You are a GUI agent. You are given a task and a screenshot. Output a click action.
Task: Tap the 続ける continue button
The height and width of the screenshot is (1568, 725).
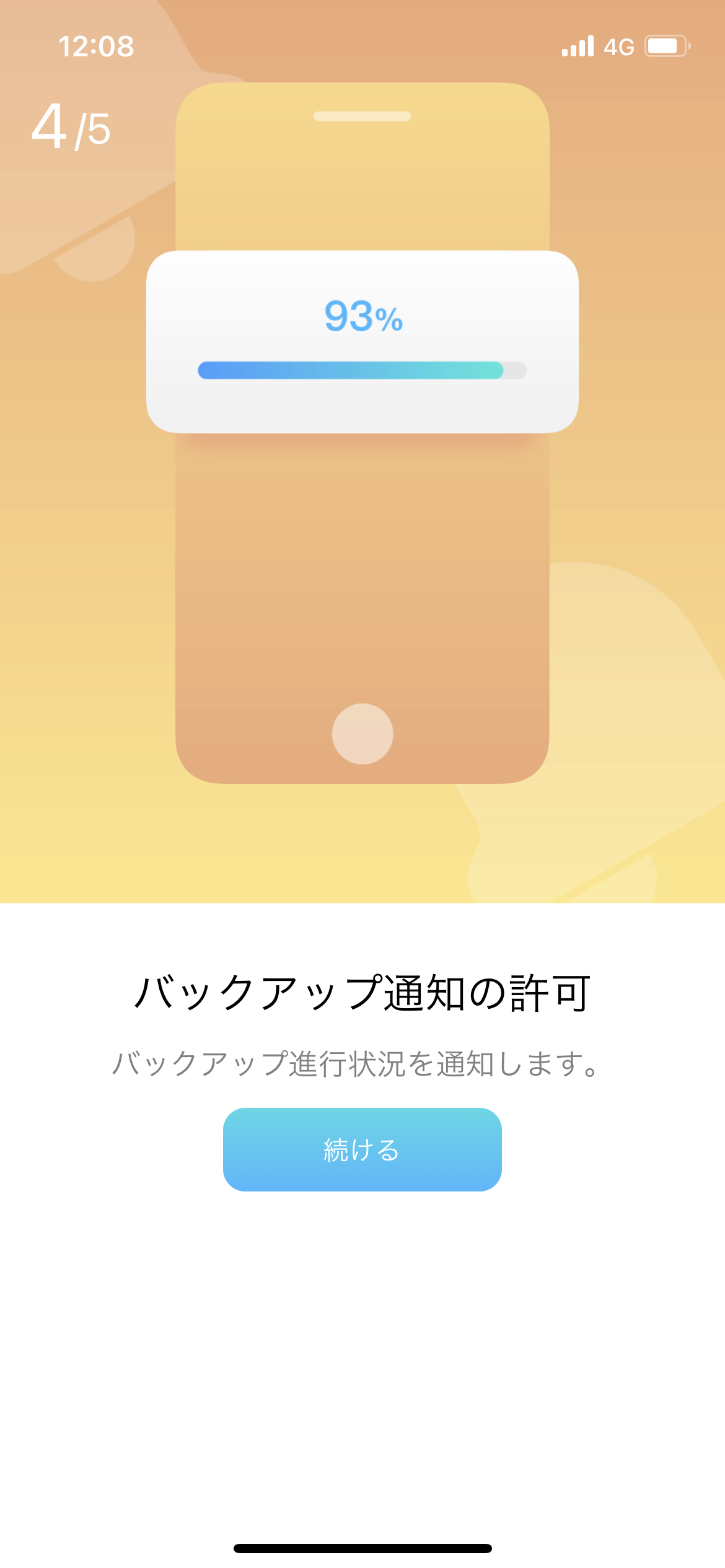362,1149
